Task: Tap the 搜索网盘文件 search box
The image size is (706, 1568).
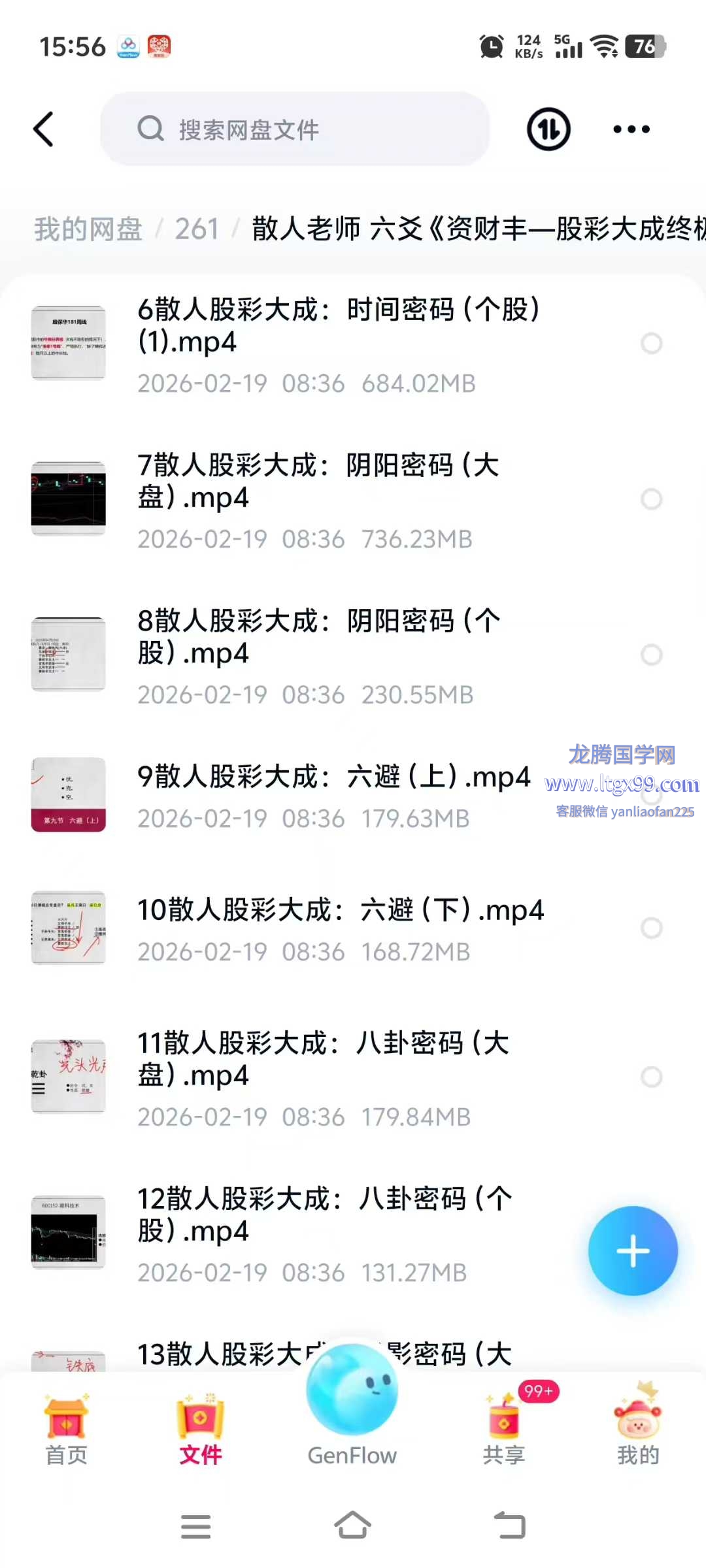Action: coord(294,129)
